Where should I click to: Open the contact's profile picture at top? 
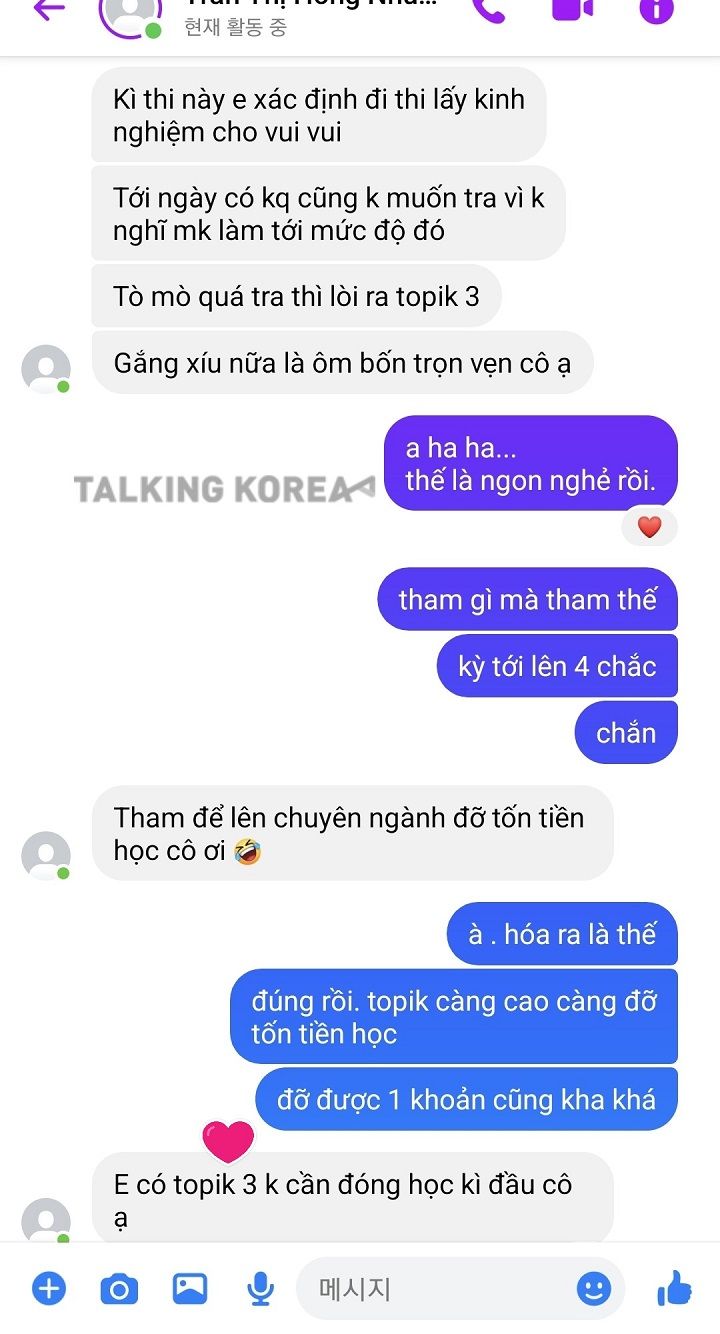pyautogui.click(x=133, y=11)
